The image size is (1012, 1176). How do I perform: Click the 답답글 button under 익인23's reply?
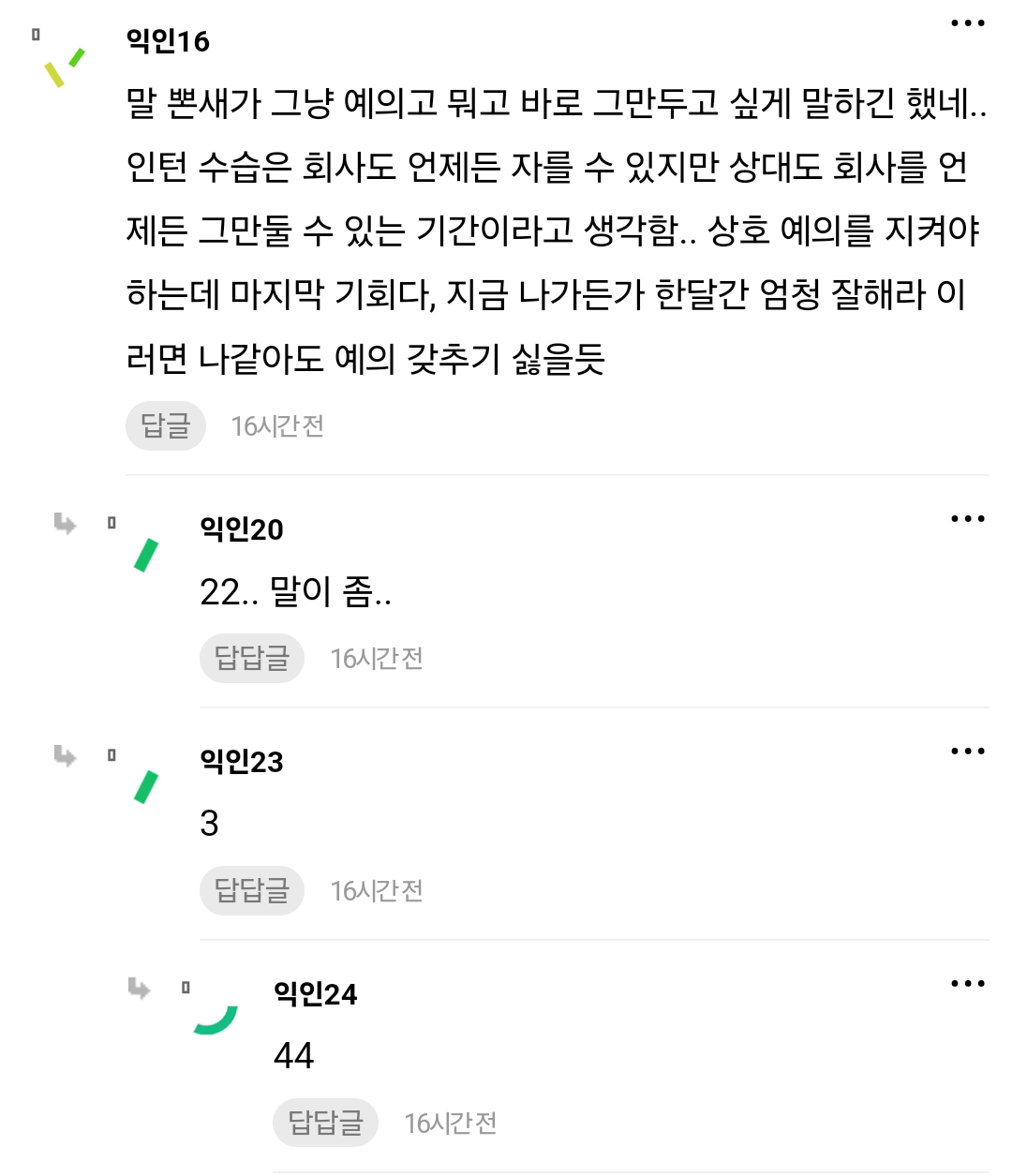coord(251,890)
